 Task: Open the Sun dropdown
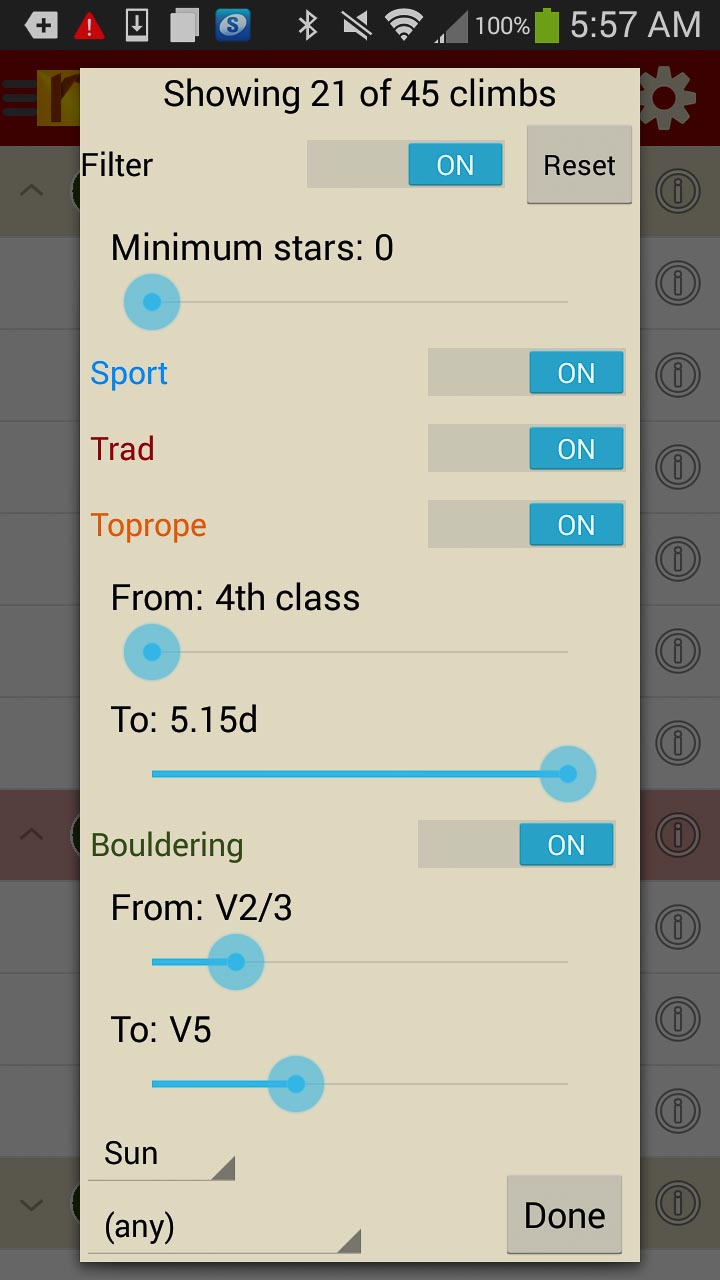[161, 1155]
